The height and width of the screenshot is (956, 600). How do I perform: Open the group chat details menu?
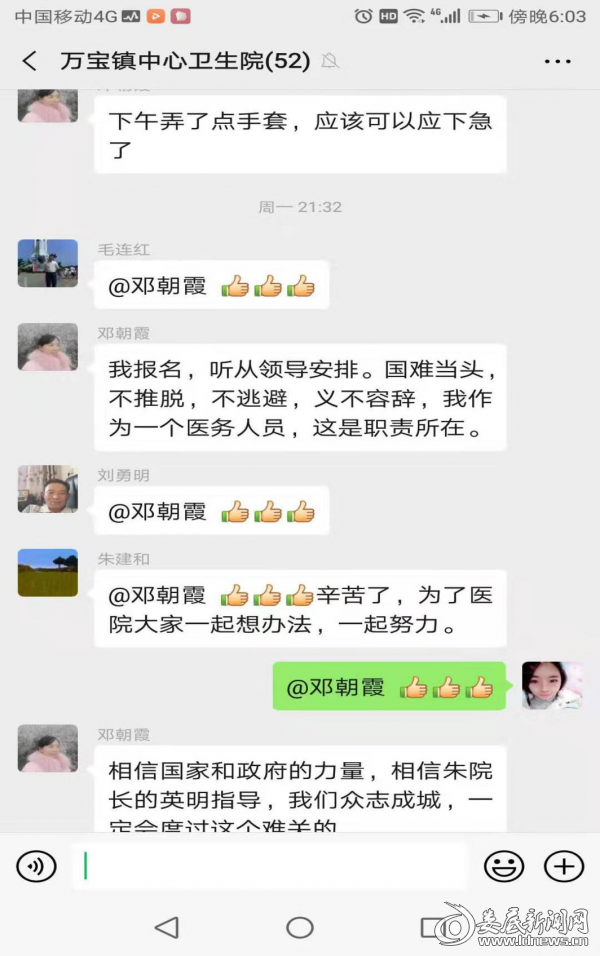click(x=557, y=61)
